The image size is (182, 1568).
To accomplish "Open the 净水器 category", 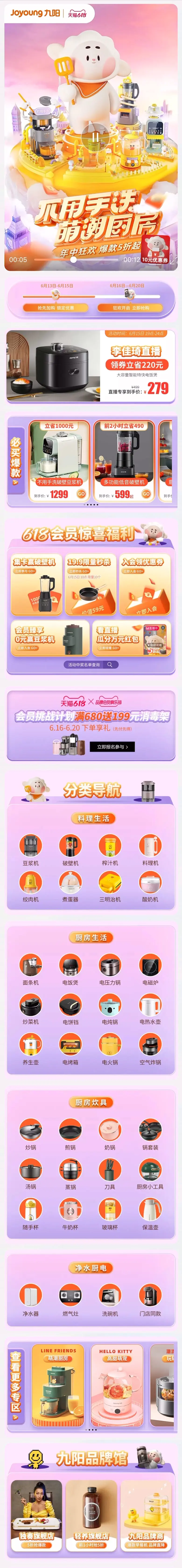I will coord(30,1299).
